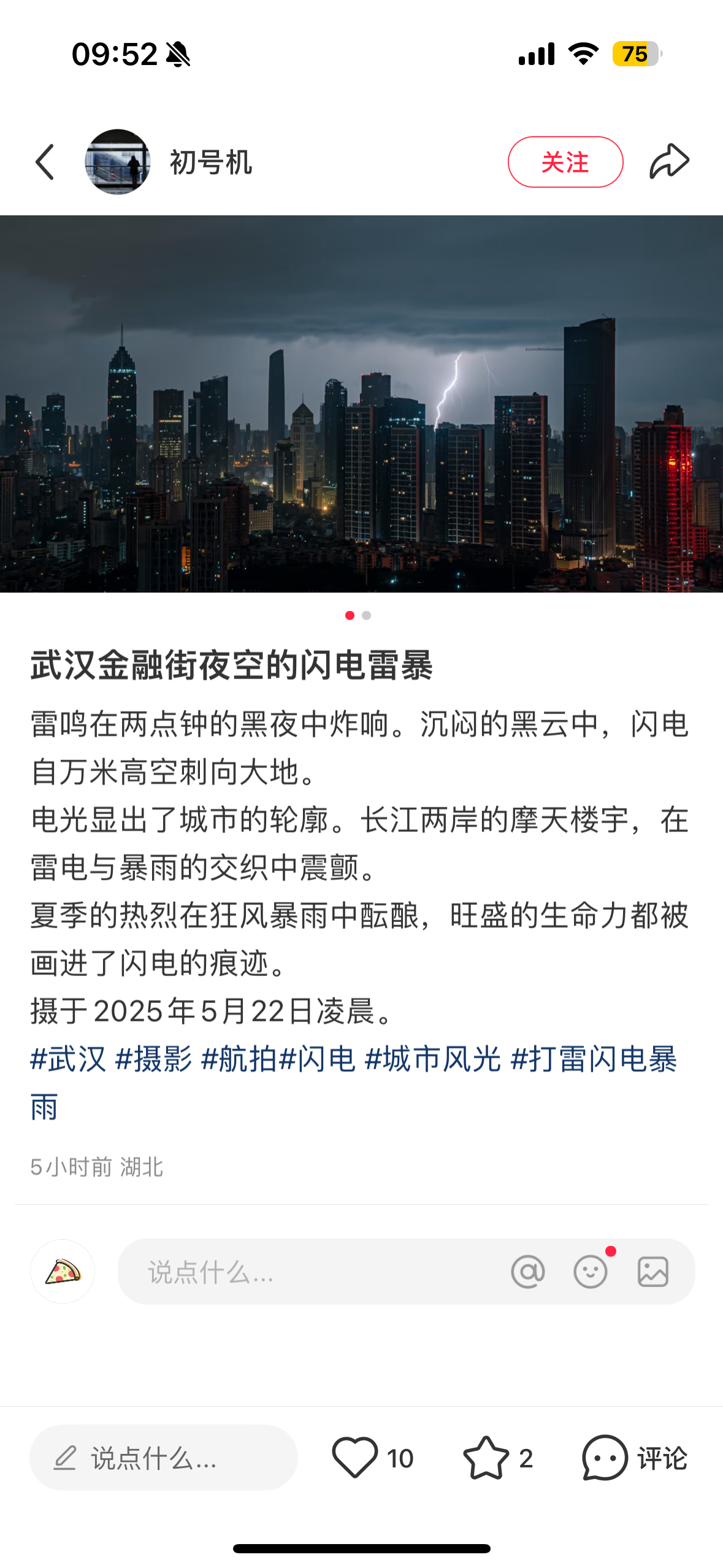Open the #摄影 hashtag
The width and height of the screenshot is (723, 1568).
coord(154,1059)
